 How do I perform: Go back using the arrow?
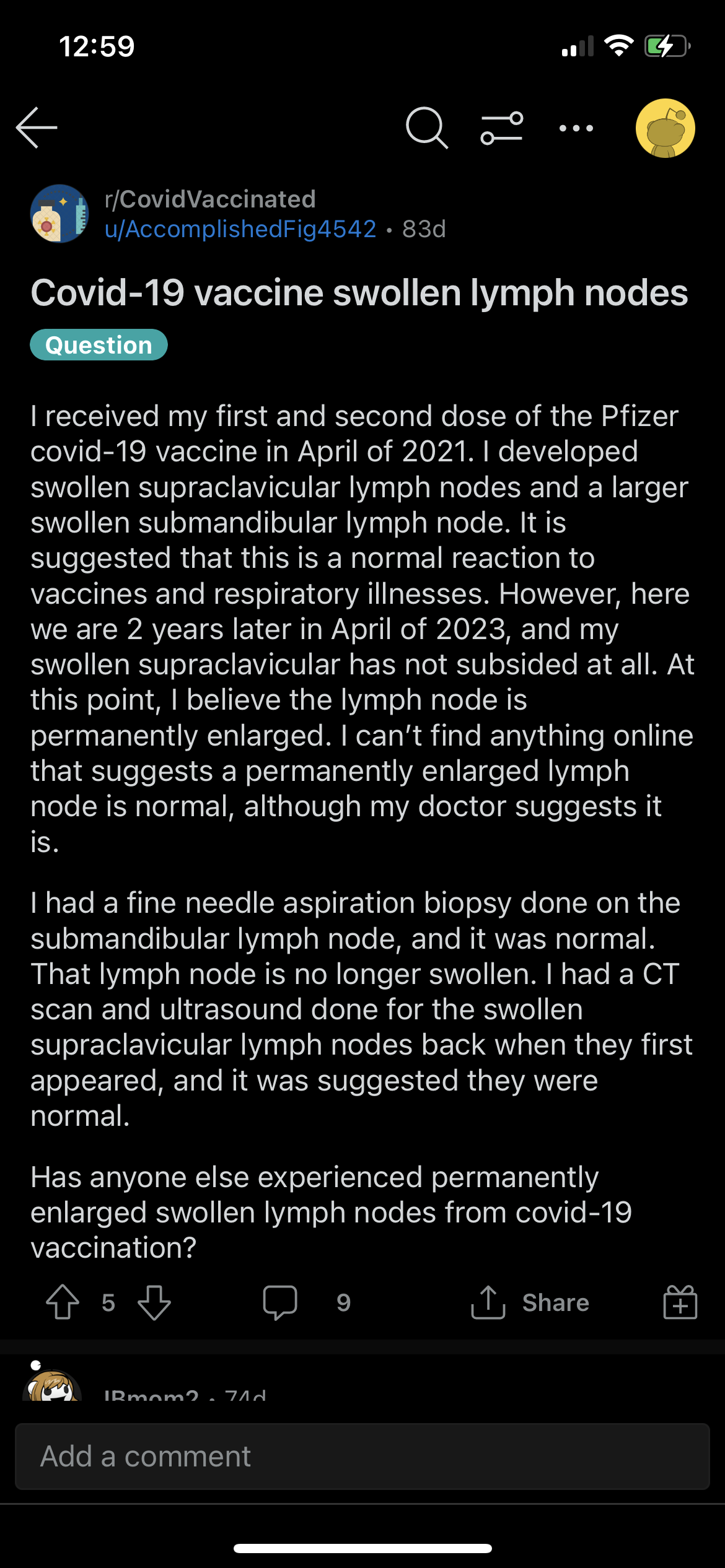point(37,128)
